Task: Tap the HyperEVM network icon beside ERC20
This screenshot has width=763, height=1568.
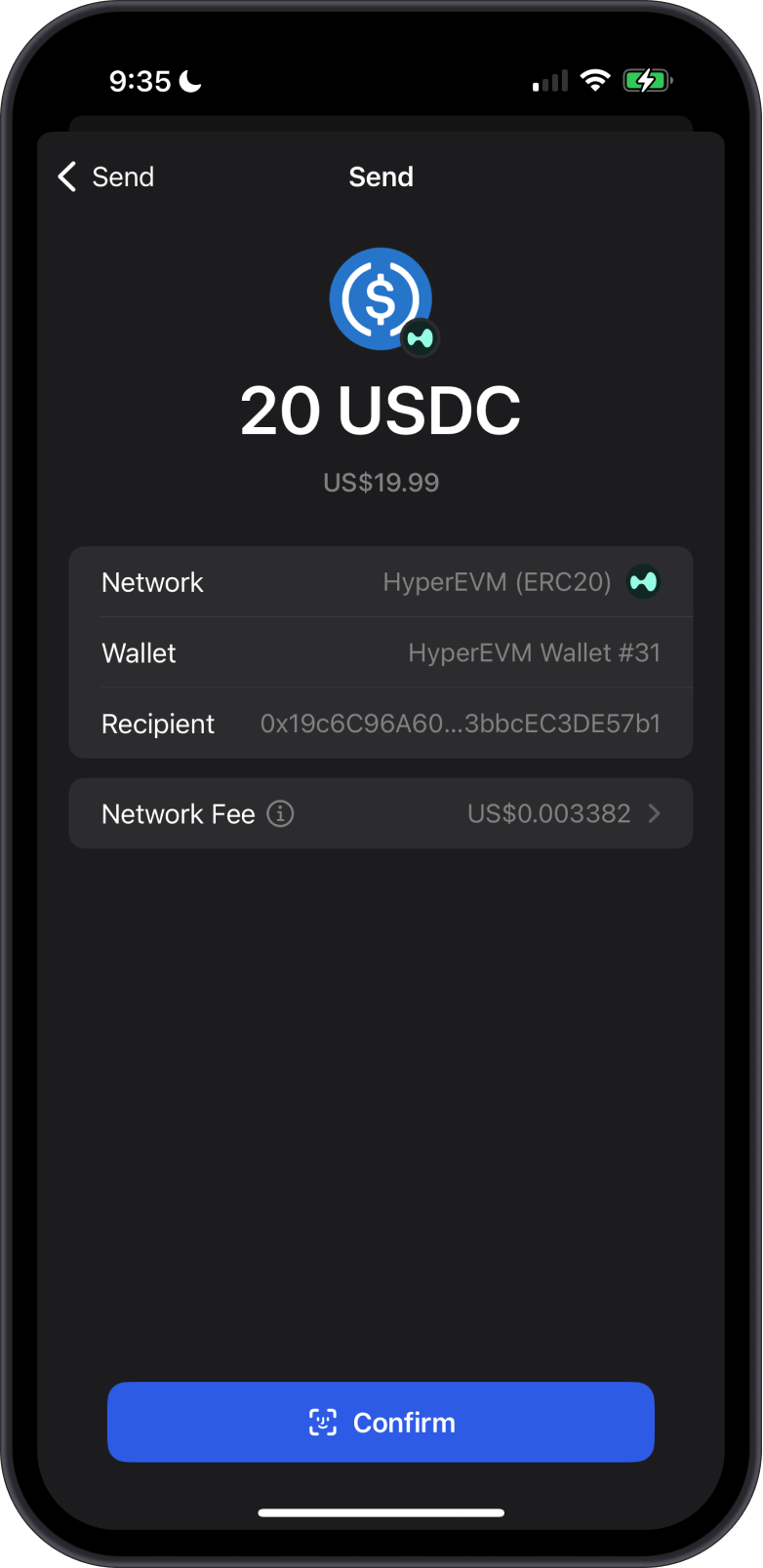Action: [643, 581]
